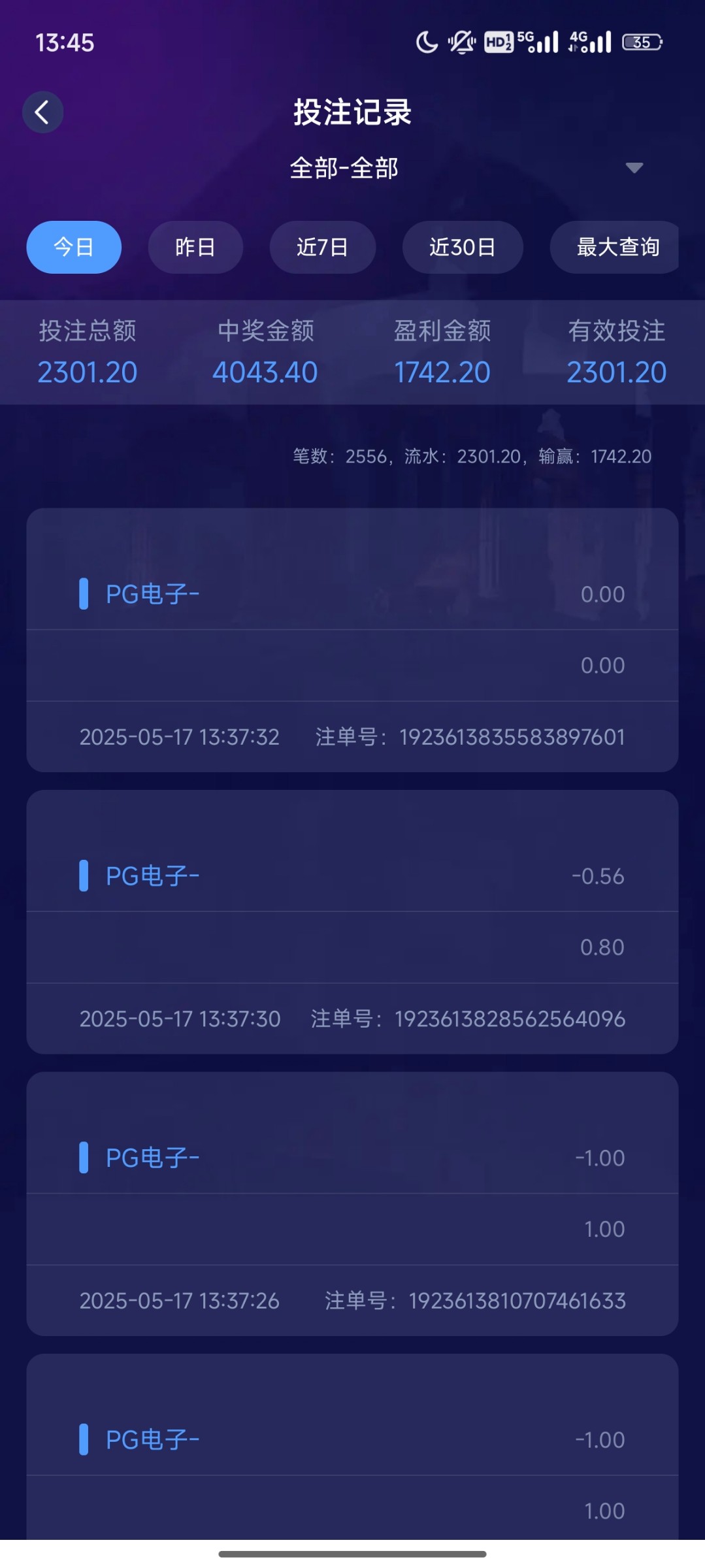Select the 今日 date filter
This screenshot has height=1568, width=705.
74,247
